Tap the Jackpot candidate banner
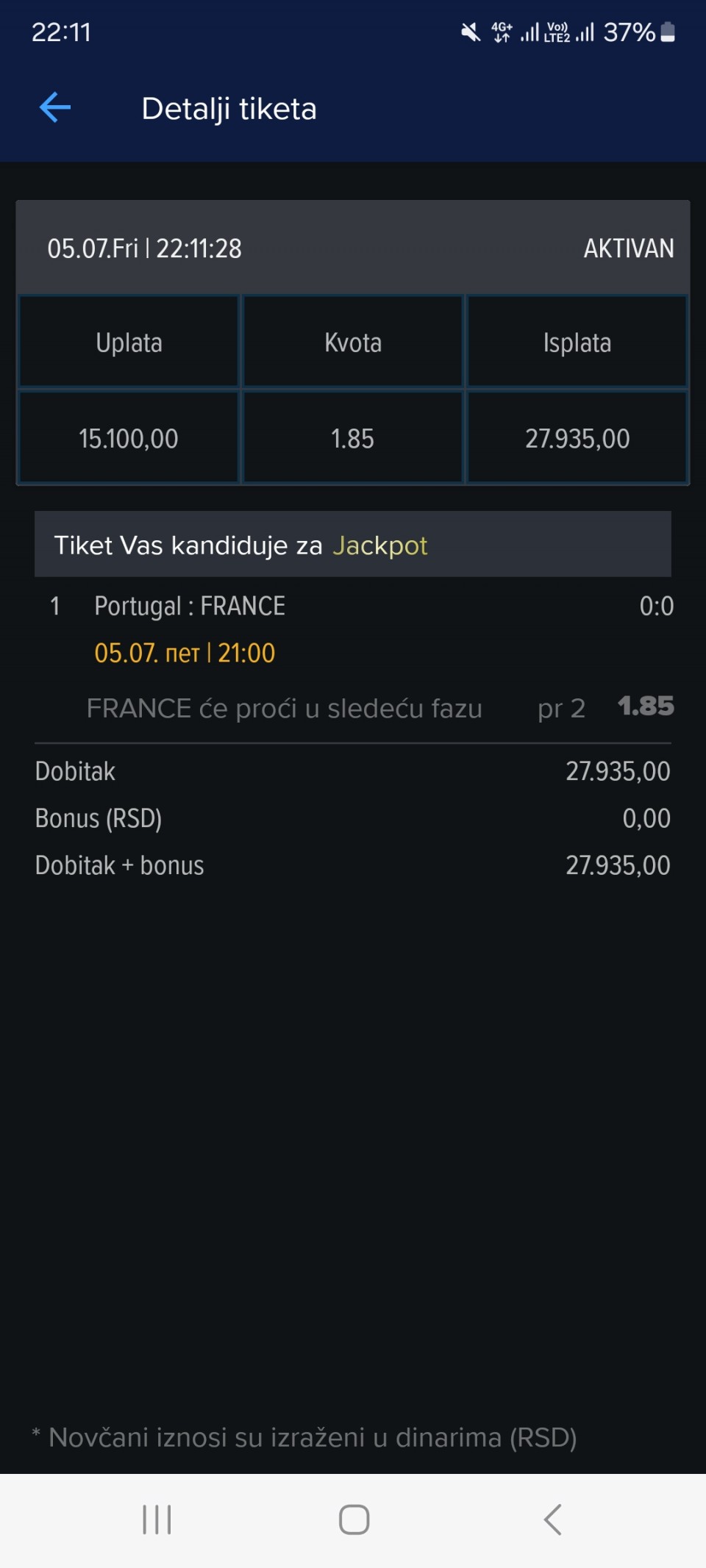The width and height of the screenshot is (706, 1568). (x=353, y=544)
